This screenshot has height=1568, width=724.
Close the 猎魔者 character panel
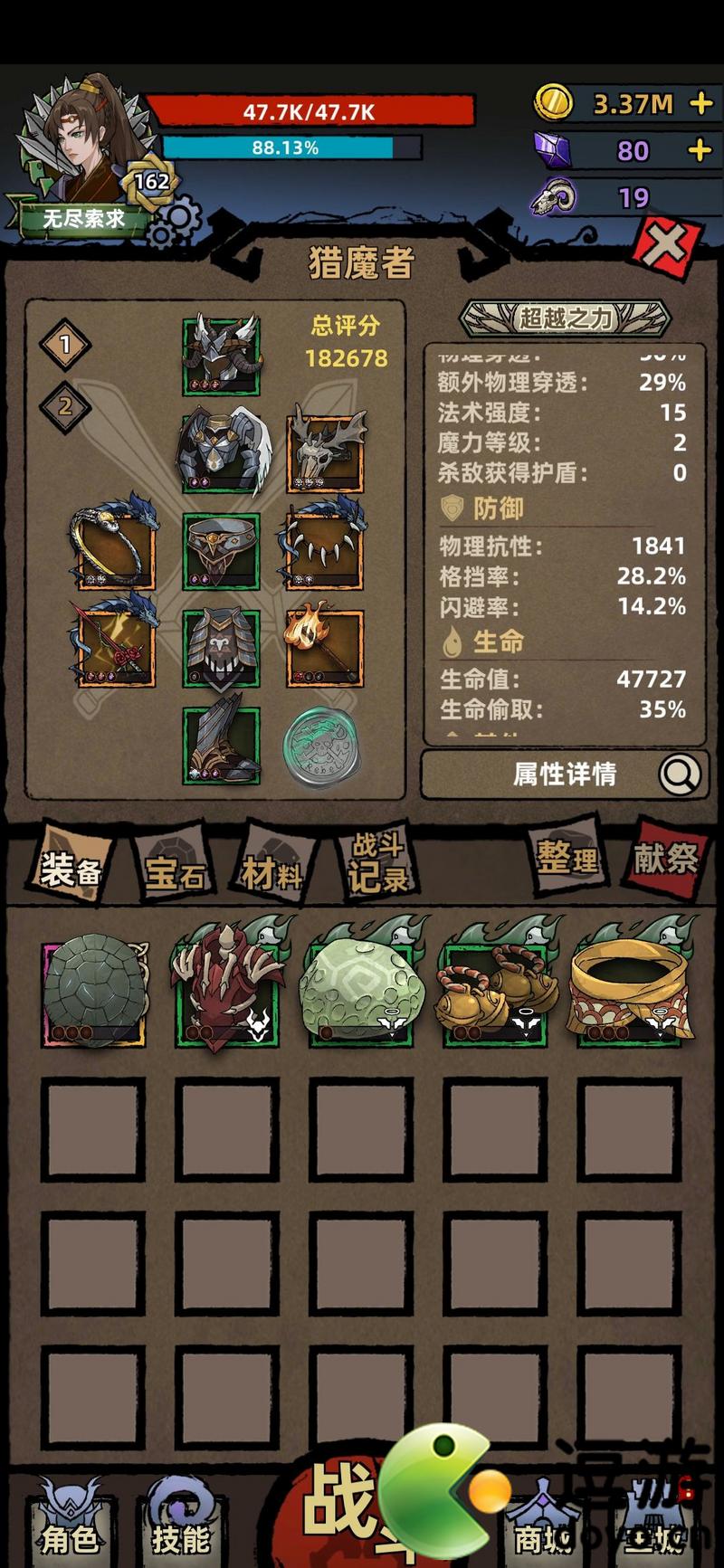tap(666, 244)
